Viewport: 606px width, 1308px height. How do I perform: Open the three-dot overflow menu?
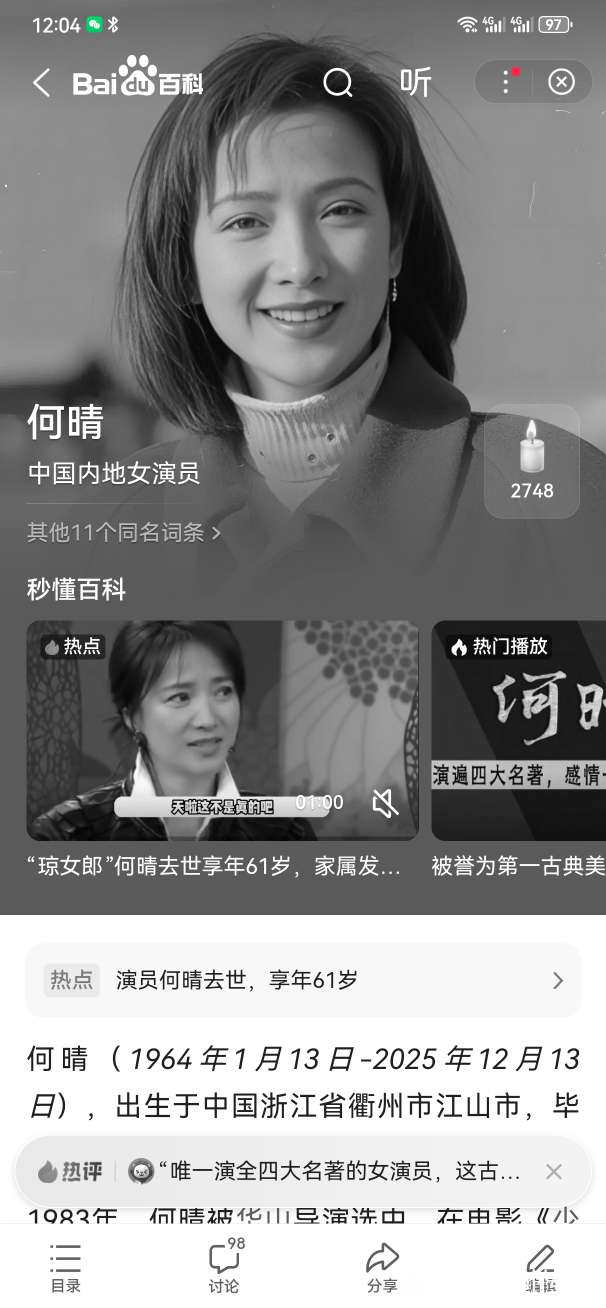click(x=506, y=82)
